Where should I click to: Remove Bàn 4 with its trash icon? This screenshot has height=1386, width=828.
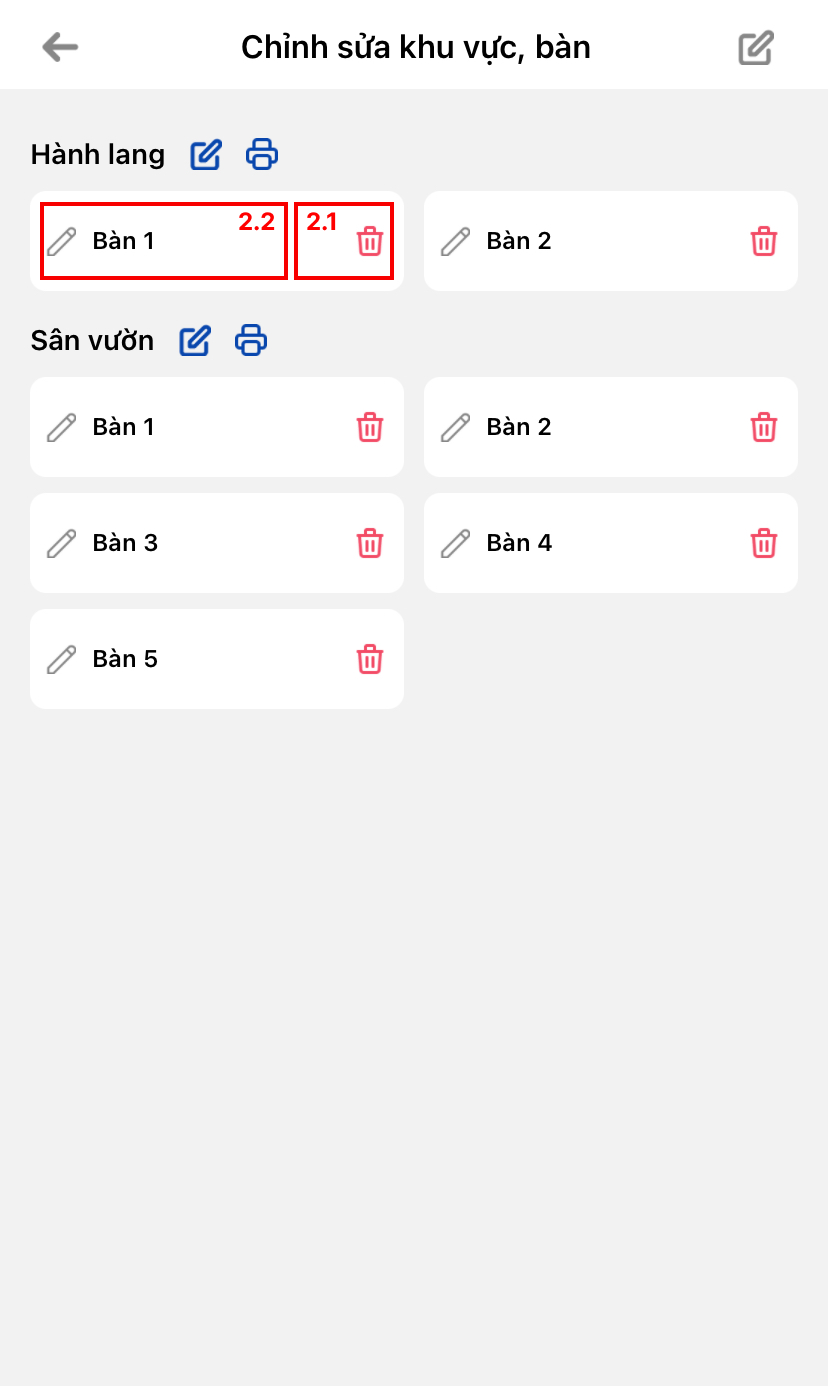click(764, 543)
